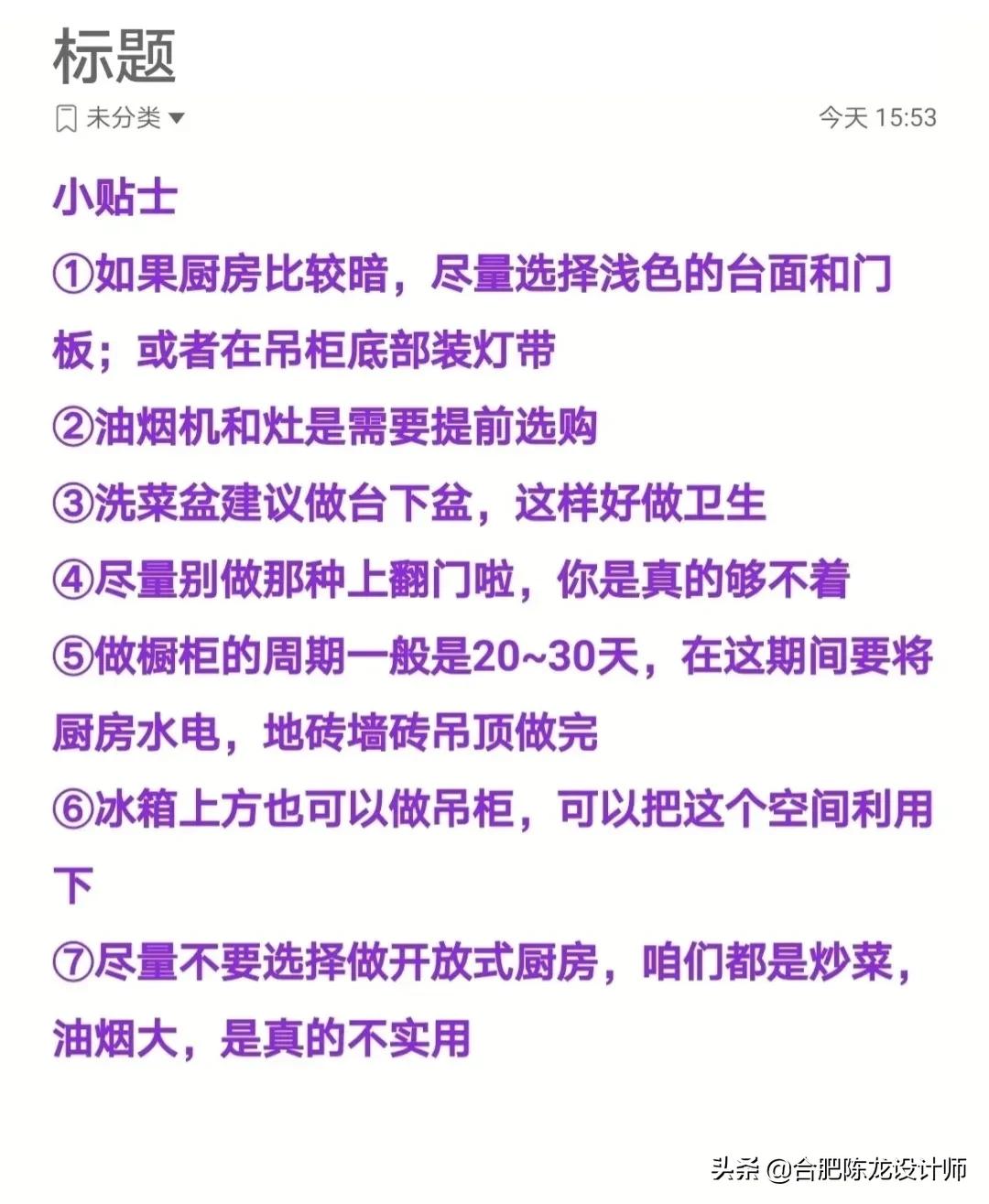
Task: Tap the 标题 title field
Action: 114,56
